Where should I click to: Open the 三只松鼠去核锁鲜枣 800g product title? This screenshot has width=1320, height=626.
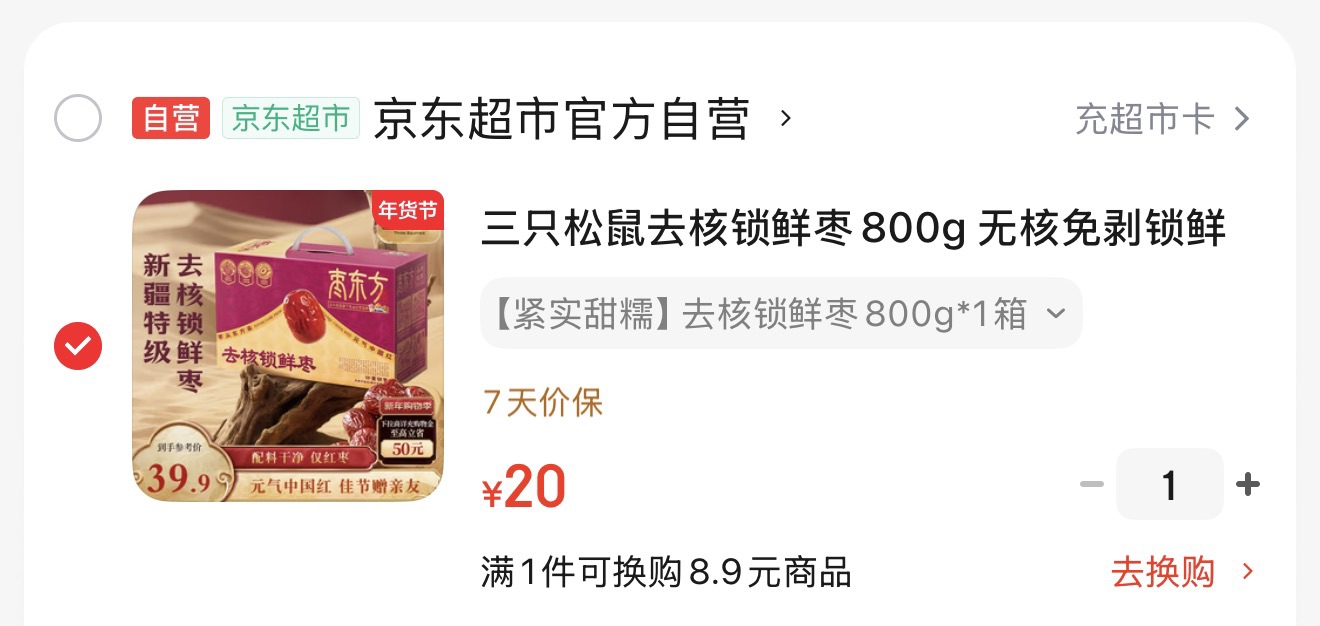tap(853, 229)
